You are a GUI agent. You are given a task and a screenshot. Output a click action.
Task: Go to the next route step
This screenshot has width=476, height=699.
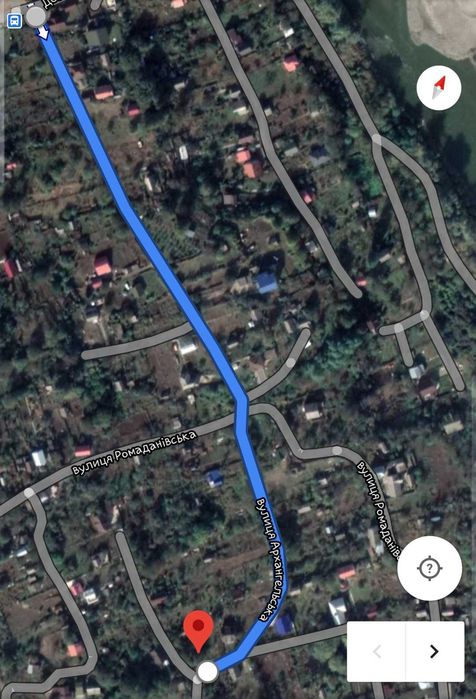click(x=435, y=651)
